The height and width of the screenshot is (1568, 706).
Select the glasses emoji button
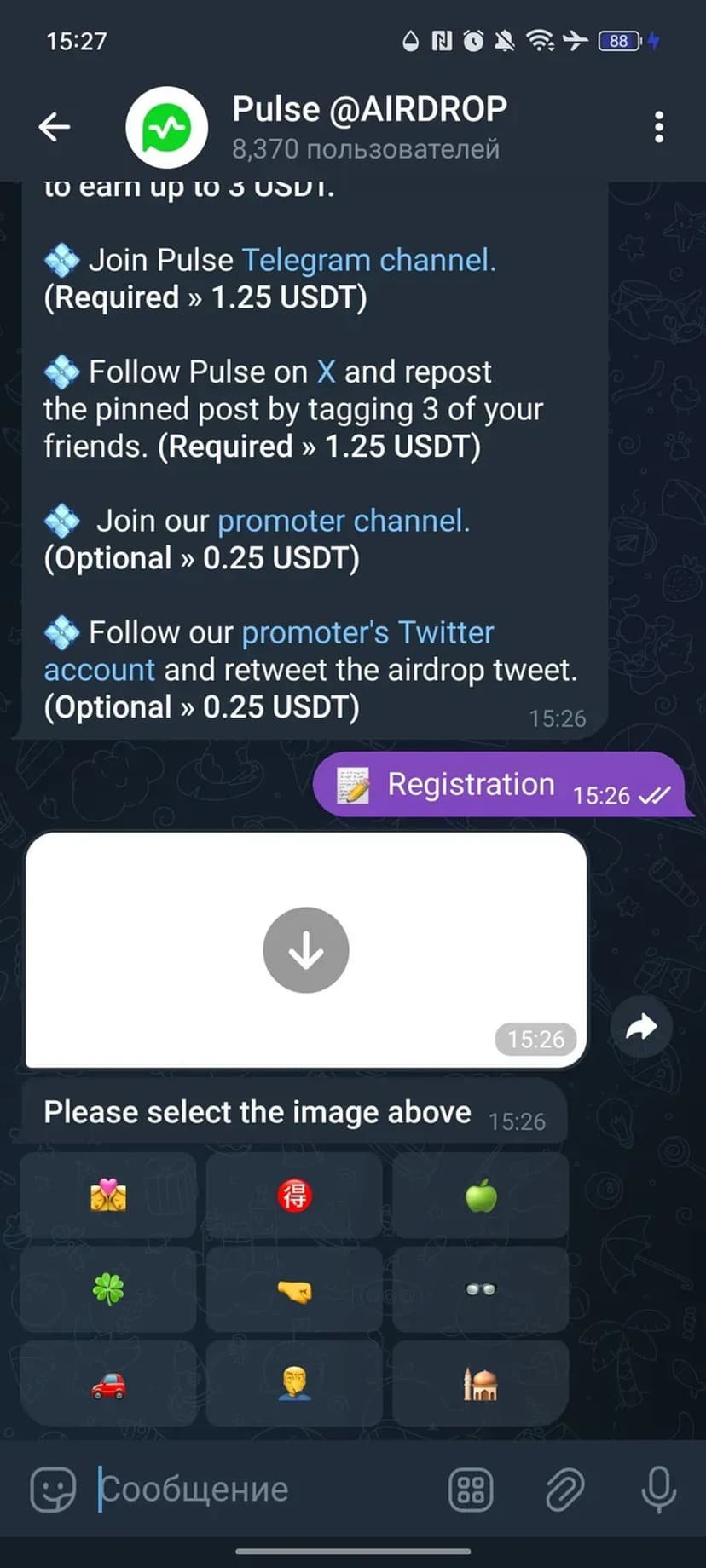click(x=481, y=1289)
